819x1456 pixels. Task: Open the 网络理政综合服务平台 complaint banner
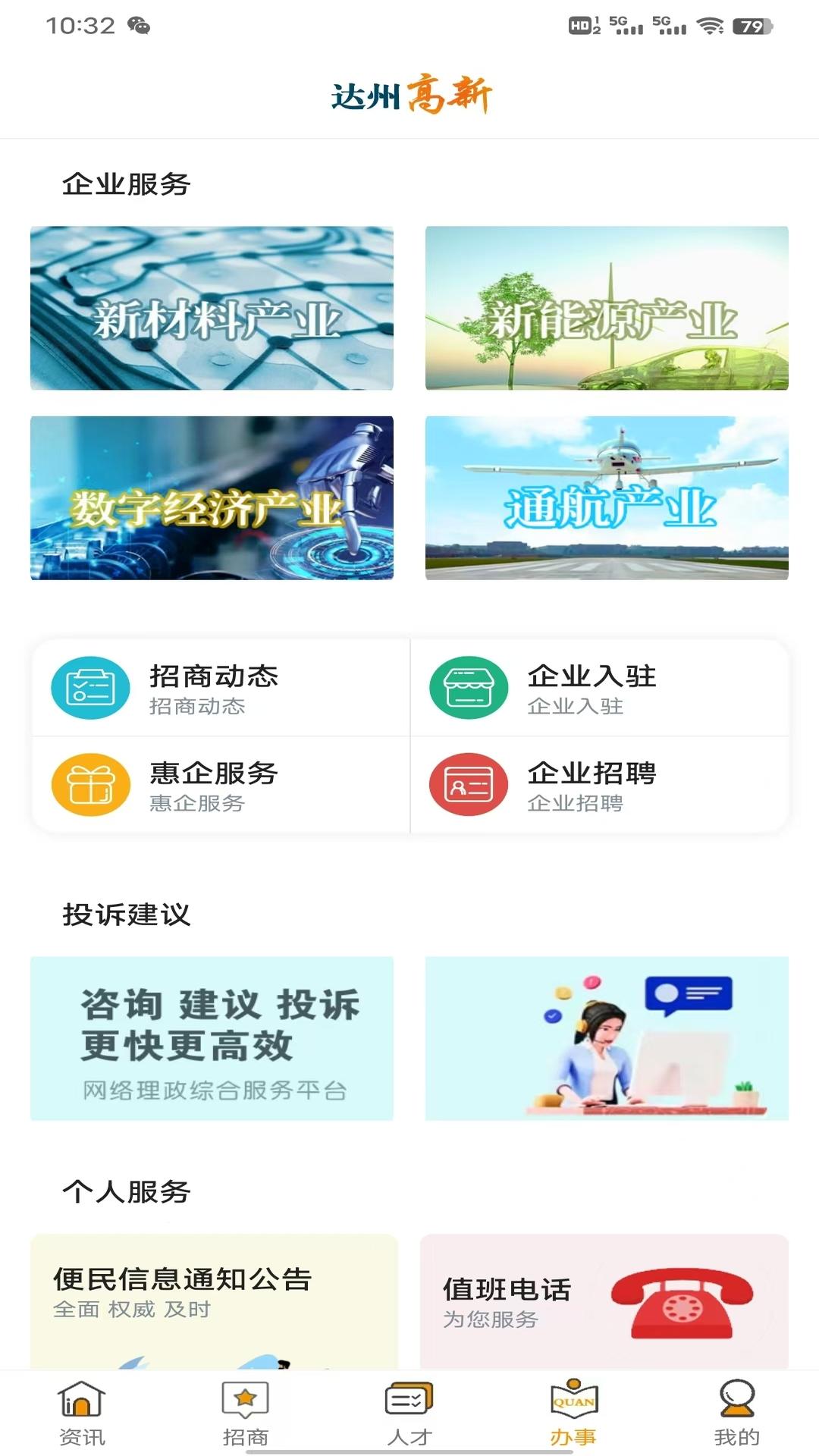212,1040
